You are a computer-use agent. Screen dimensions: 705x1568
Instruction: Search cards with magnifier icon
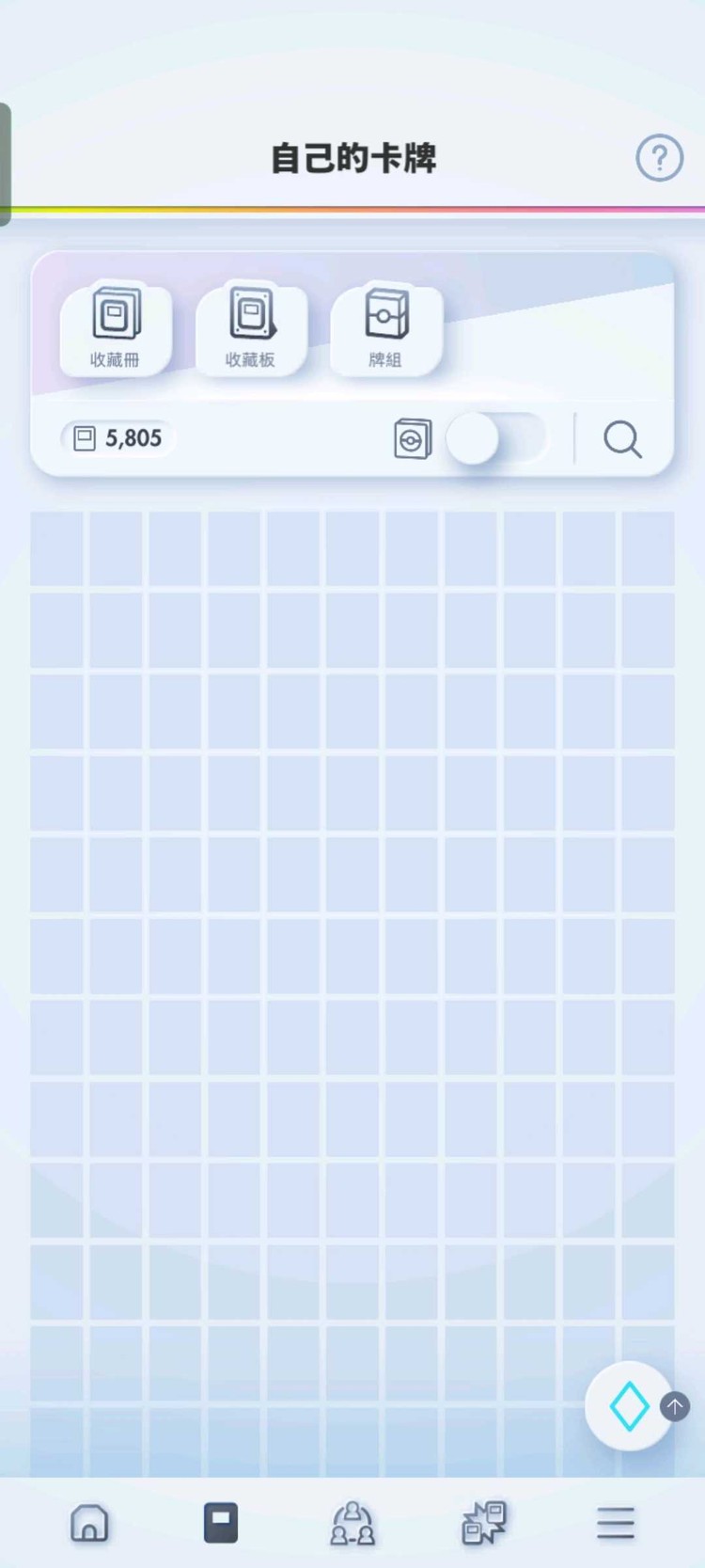[x=622, y=439]
